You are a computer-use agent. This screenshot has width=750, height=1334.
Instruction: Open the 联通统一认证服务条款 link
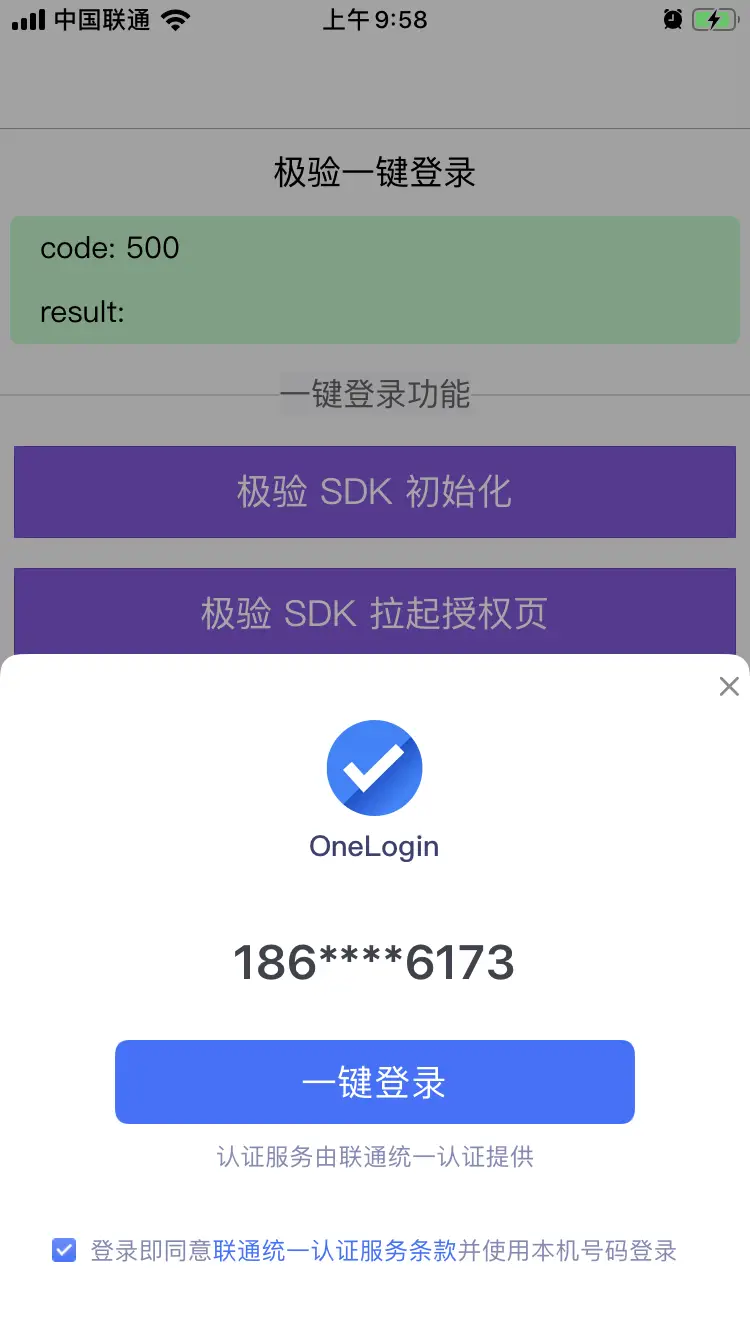click(x=335, y=1250)
